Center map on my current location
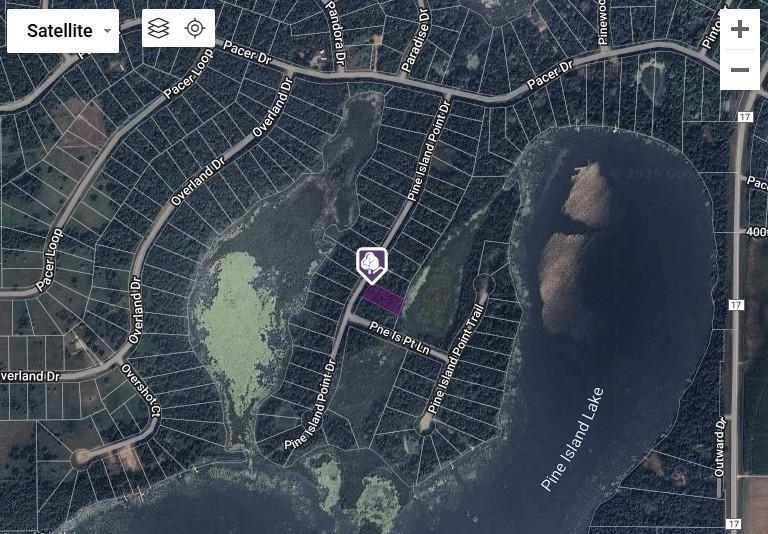 tap(195, 29)
